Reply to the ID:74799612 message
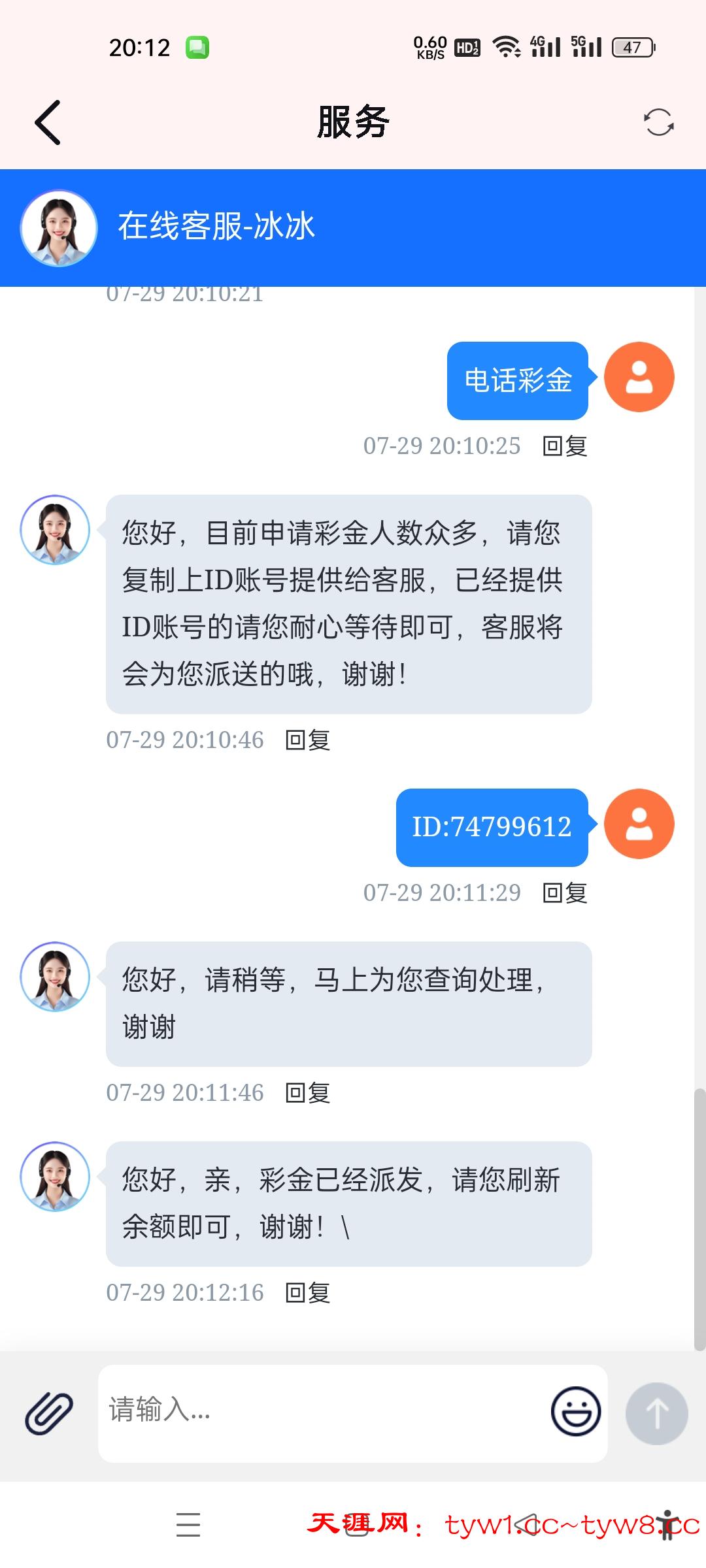Viewport: 706px width, 1568px height. pos(565,893)
